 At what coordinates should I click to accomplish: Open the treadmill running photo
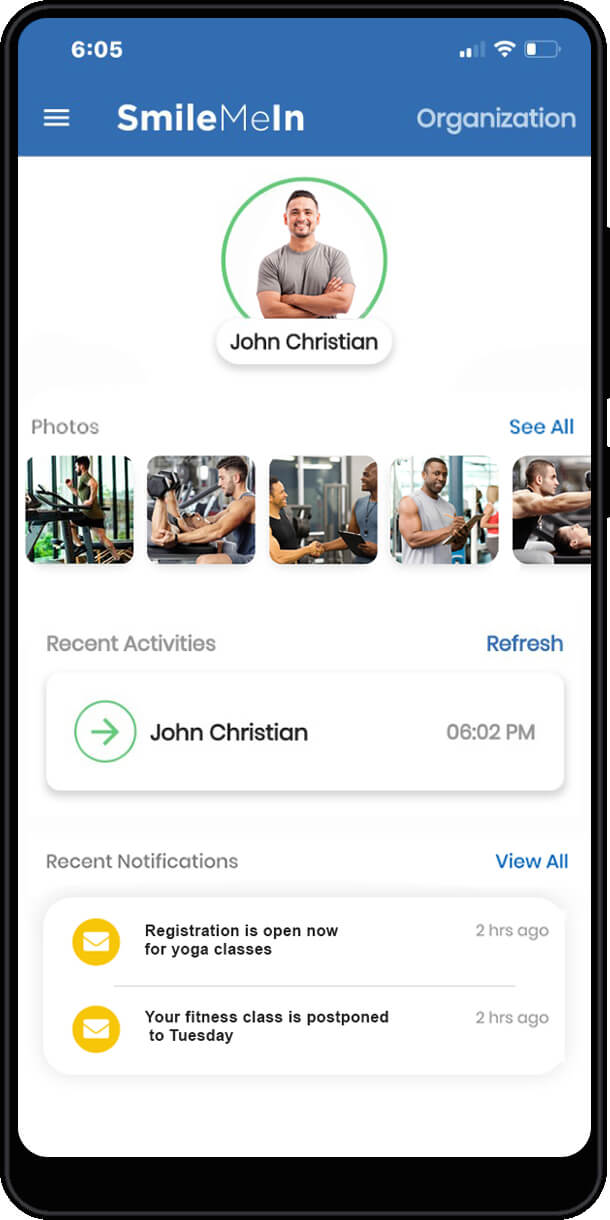pos(79,510)
